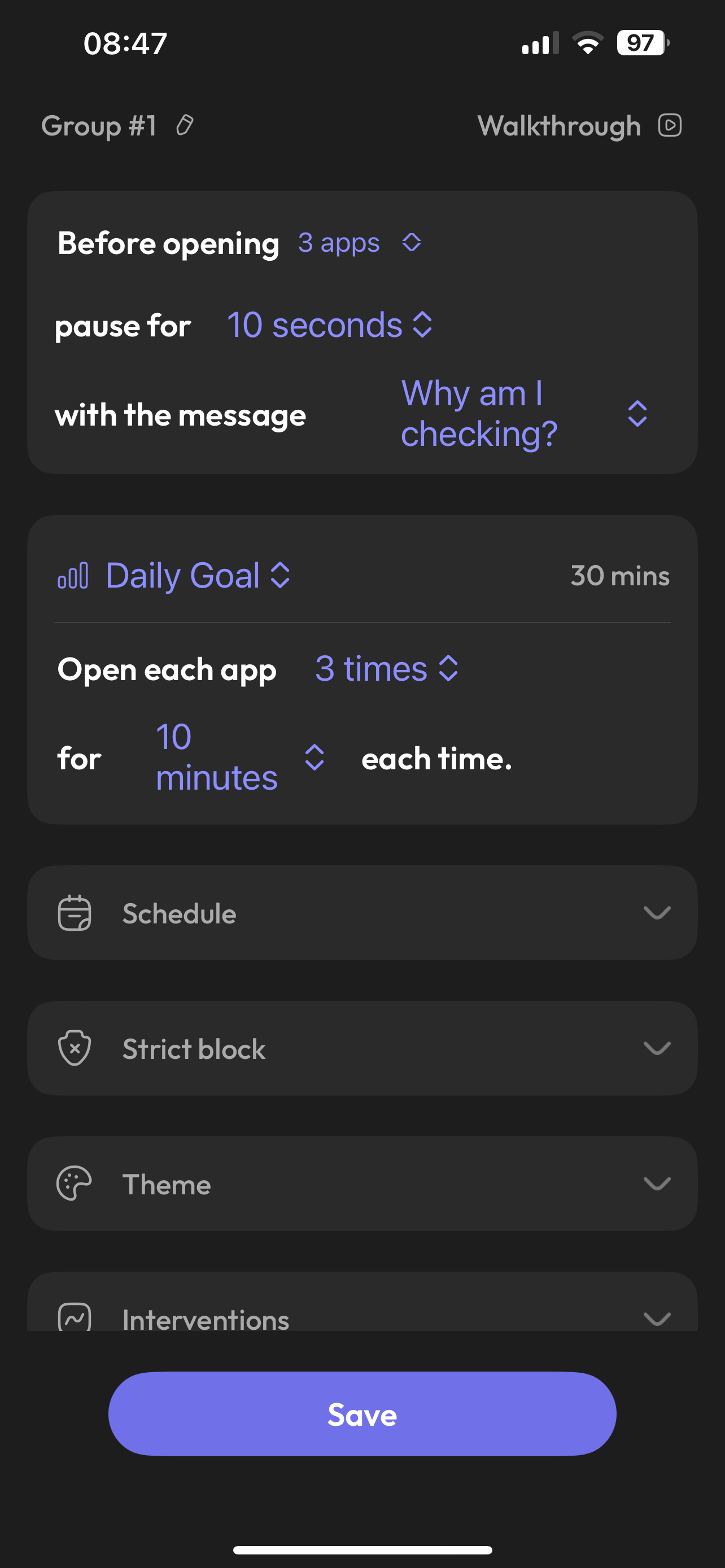Save the group settings
Viewport: 725px width, 1568px height.
pyautogui.click(x=362, y=1414)
